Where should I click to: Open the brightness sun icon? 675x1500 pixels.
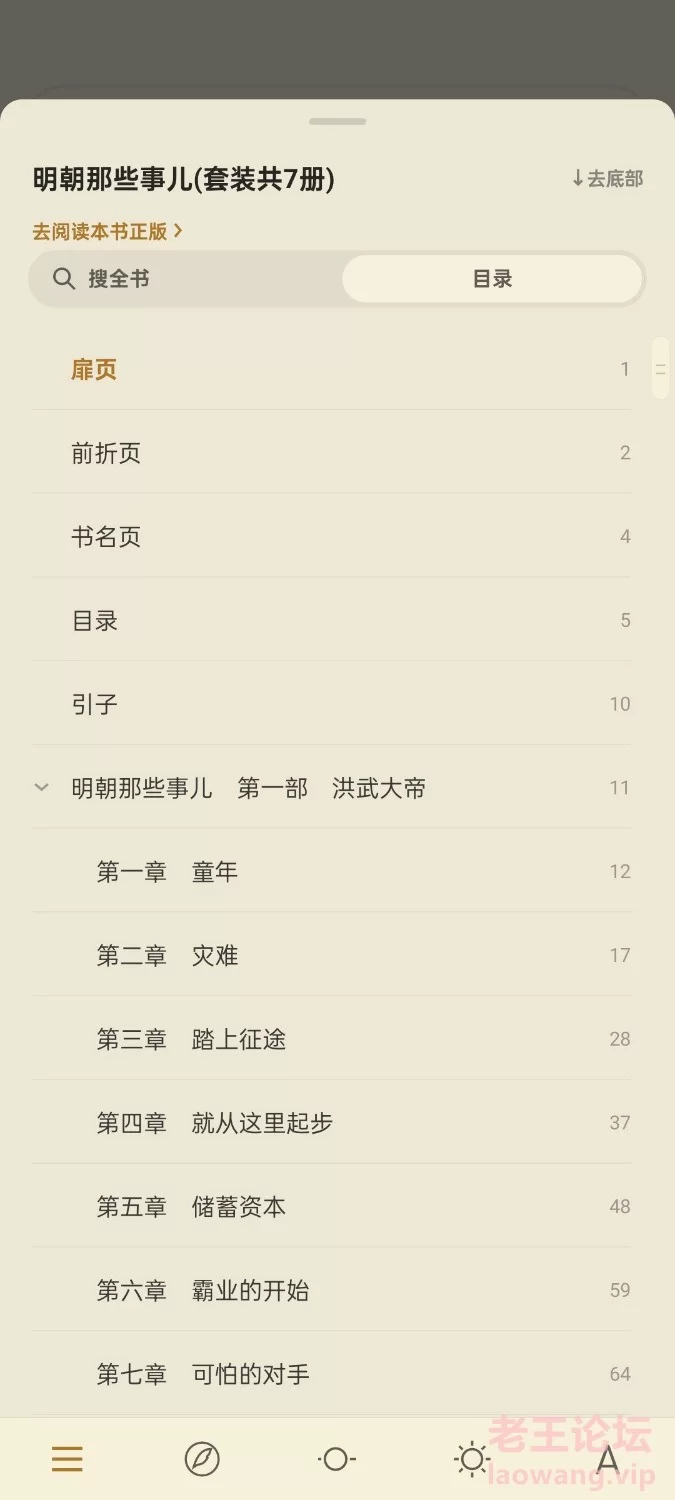coord(471,1459)
